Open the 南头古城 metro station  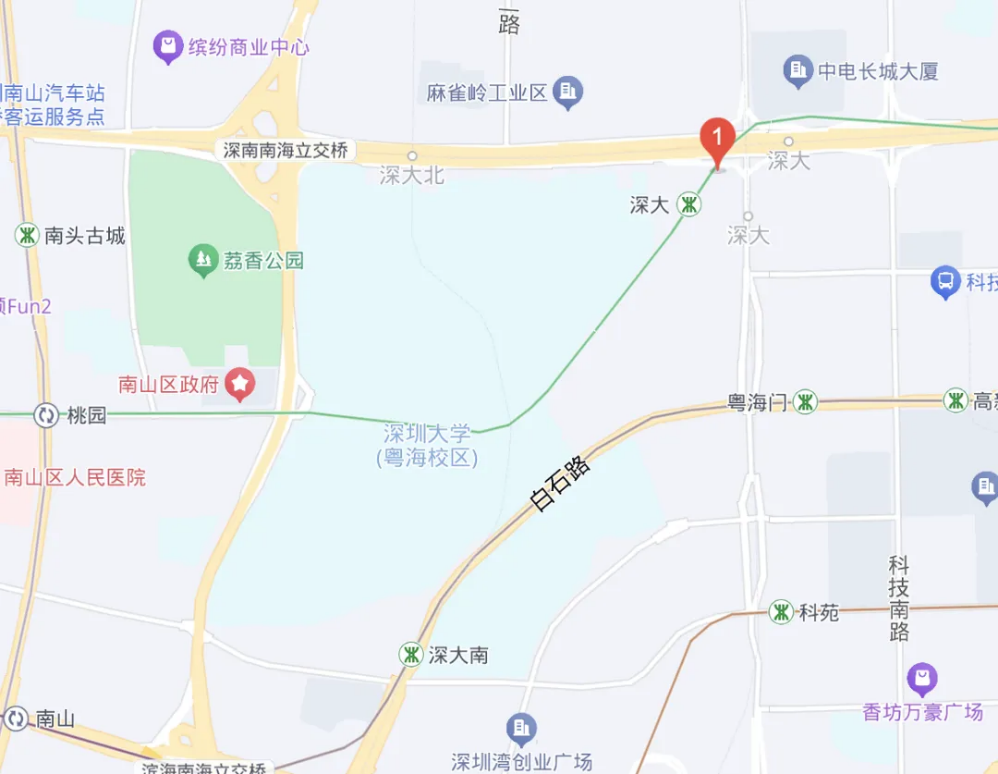click(x=27, y=236)
